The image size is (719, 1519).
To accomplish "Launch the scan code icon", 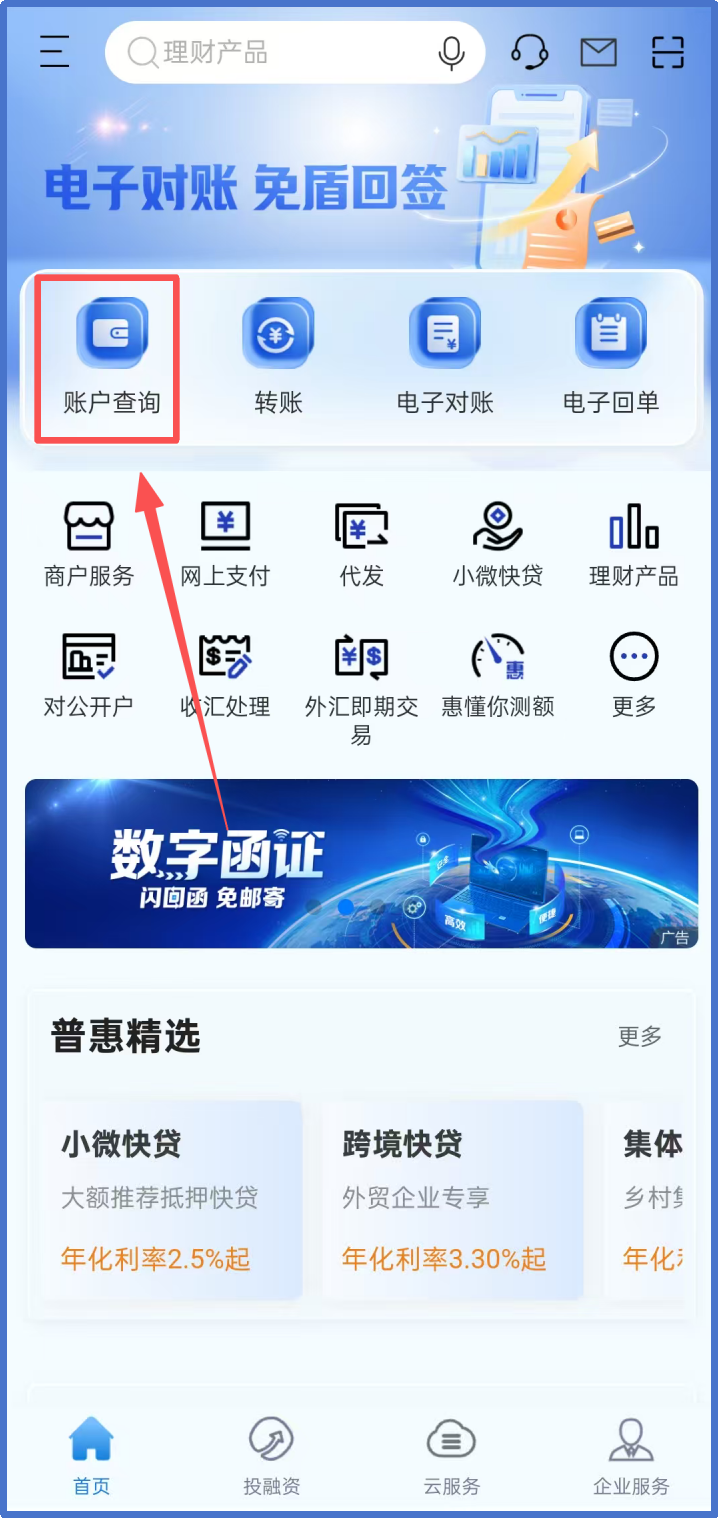I will pos(667,52).
